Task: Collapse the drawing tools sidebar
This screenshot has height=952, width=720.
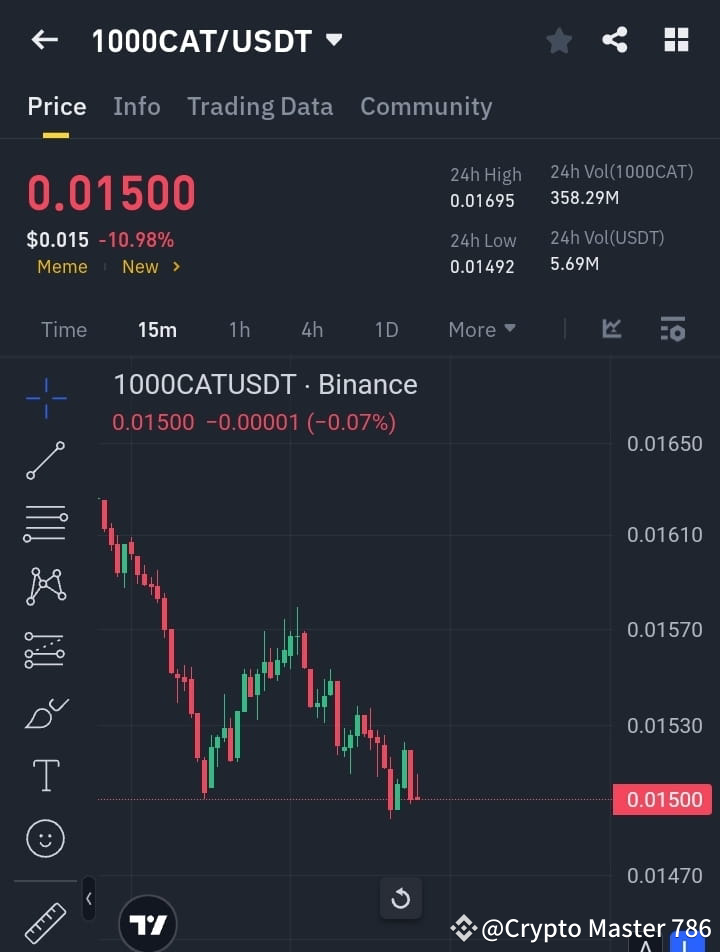Action: click(x=88, y=898)
